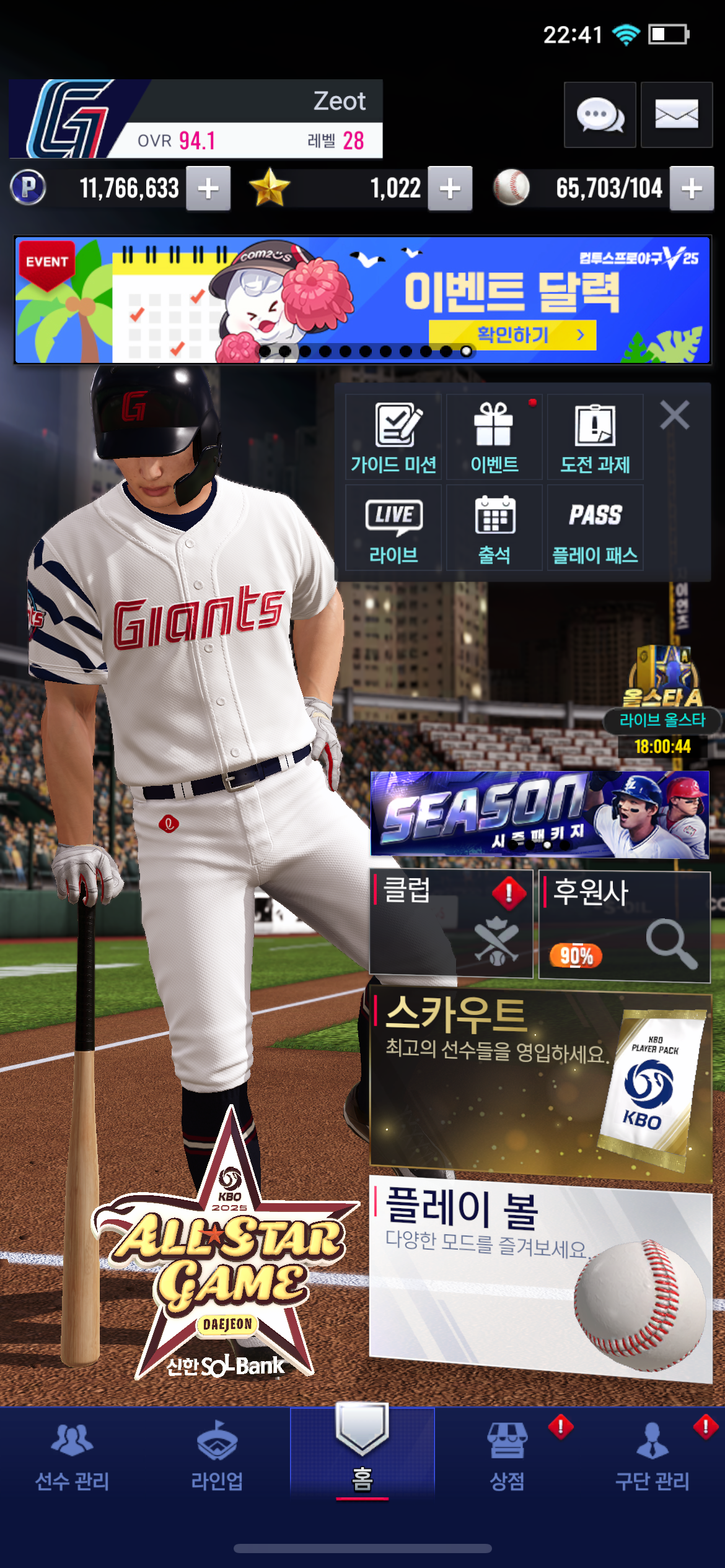Open the 라이브 menu
Image resolution: width=725 pixels, height=1568 pixels.
393,528
